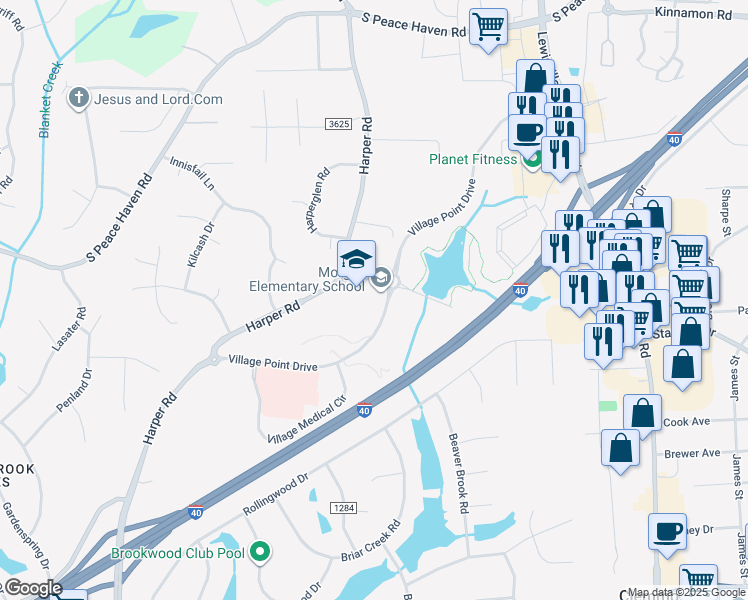Open the coffee cup marker beside Planet Fitness
This screenshot has height=600, width=748.
[527, 131]
